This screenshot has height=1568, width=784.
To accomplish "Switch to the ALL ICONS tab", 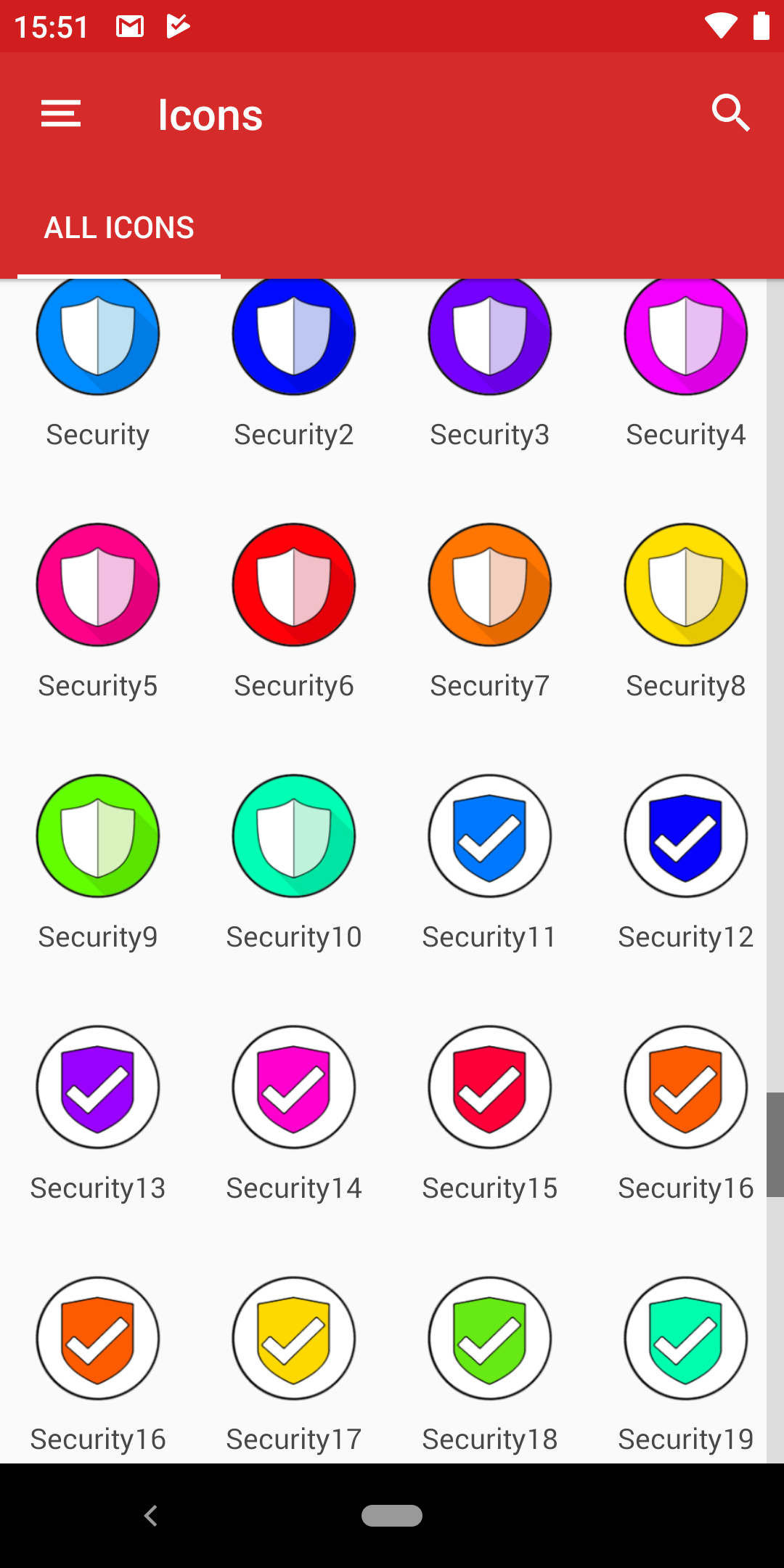I will click(x=119, y=227).
